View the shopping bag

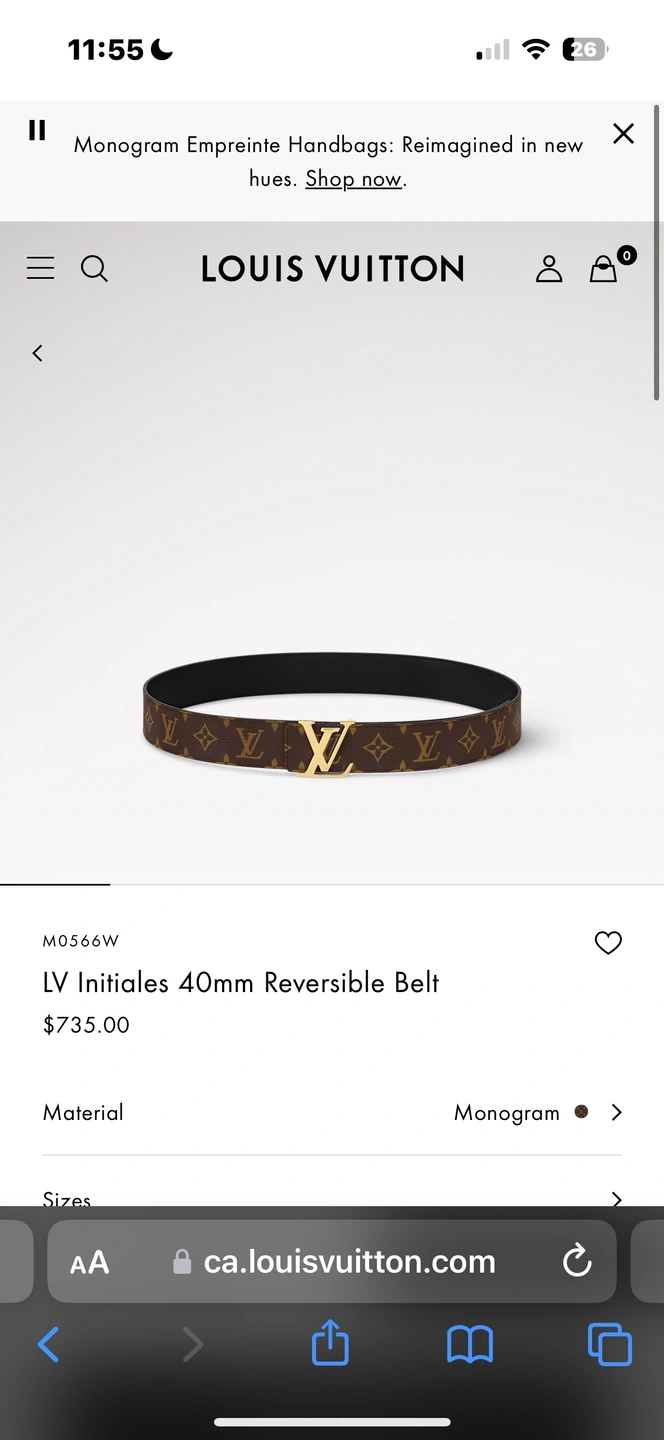tap(604, 268)
